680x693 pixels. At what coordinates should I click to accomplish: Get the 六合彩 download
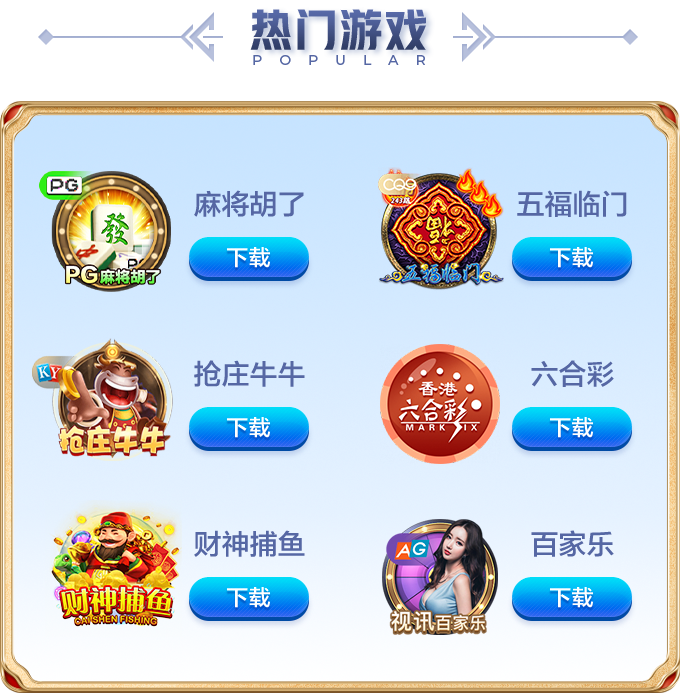[x=571, y=428]
